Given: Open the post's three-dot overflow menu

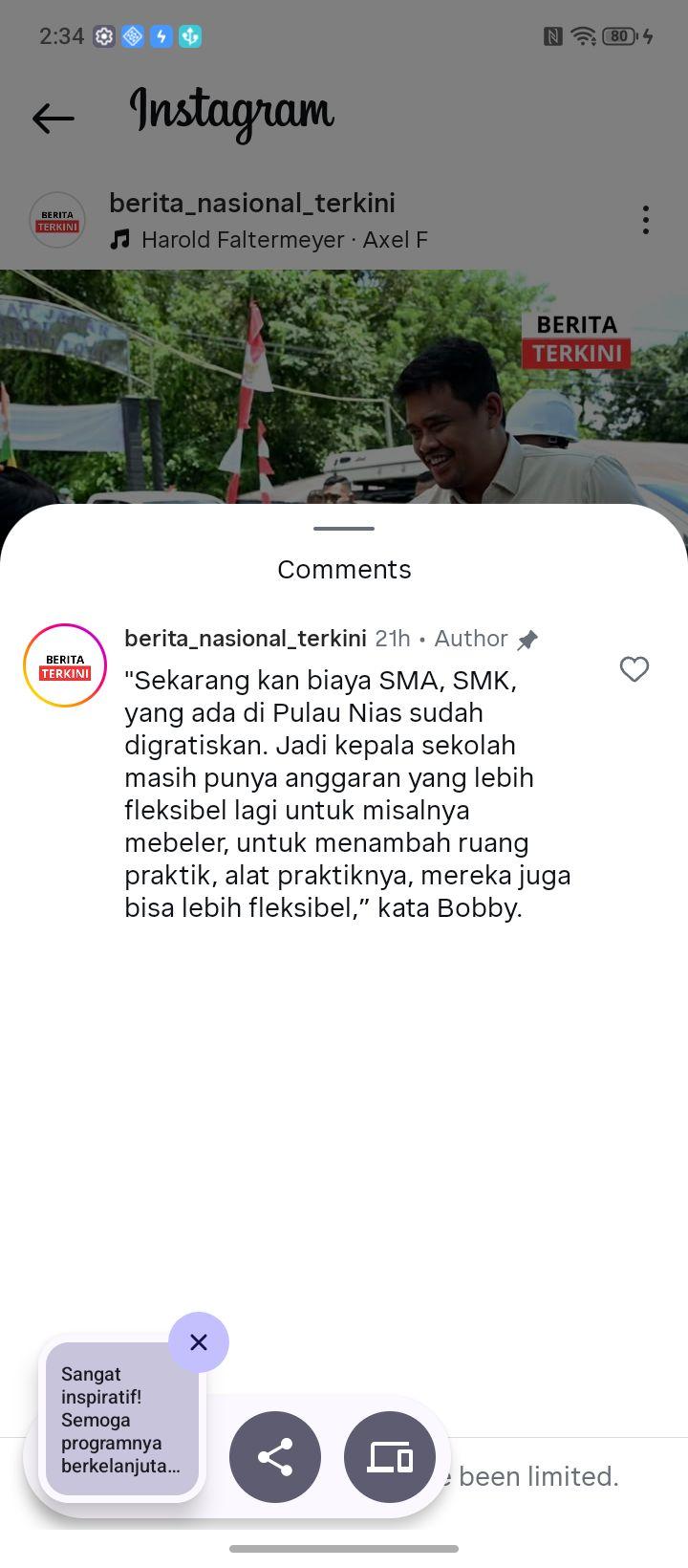Looking at the screenshot, I should [646, 220].
